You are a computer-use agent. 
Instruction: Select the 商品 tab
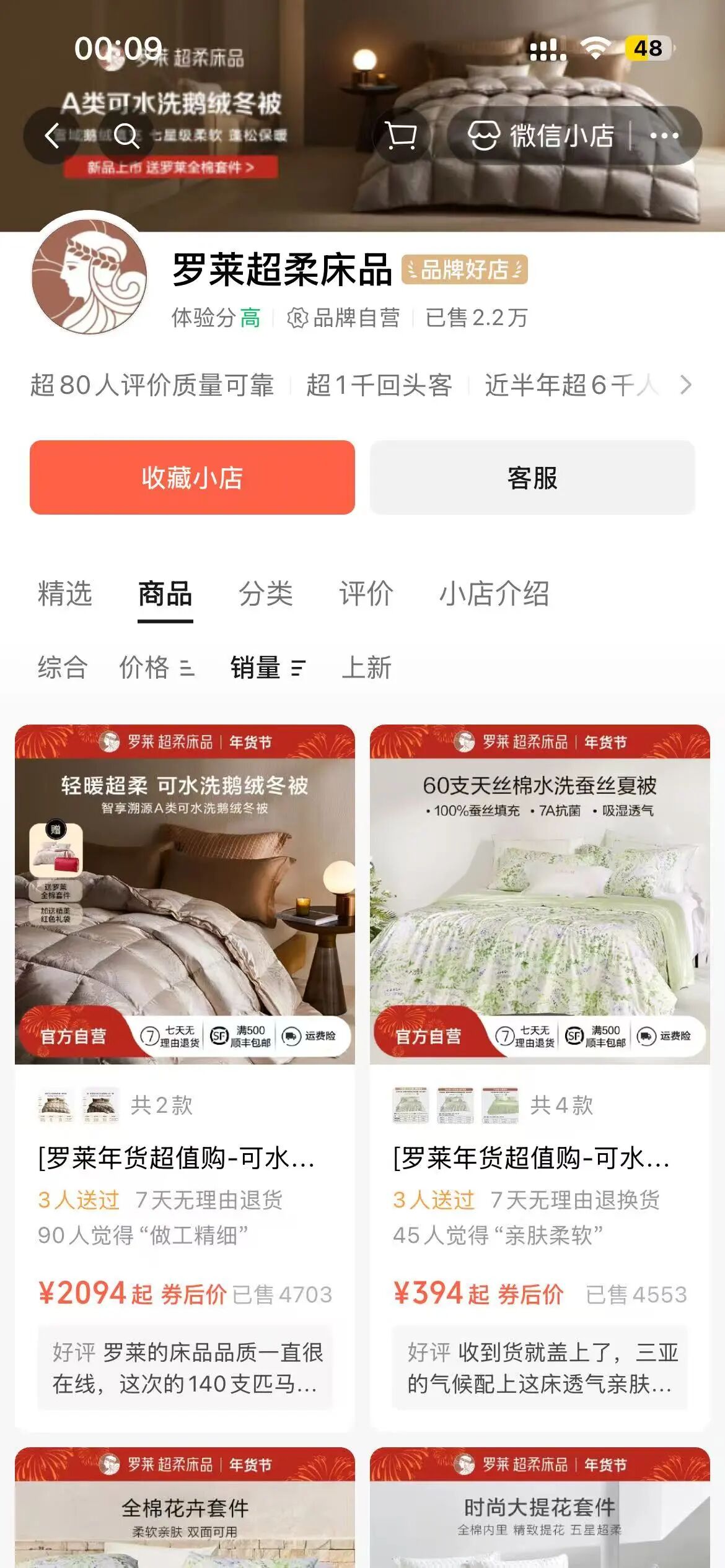point(165,593)
